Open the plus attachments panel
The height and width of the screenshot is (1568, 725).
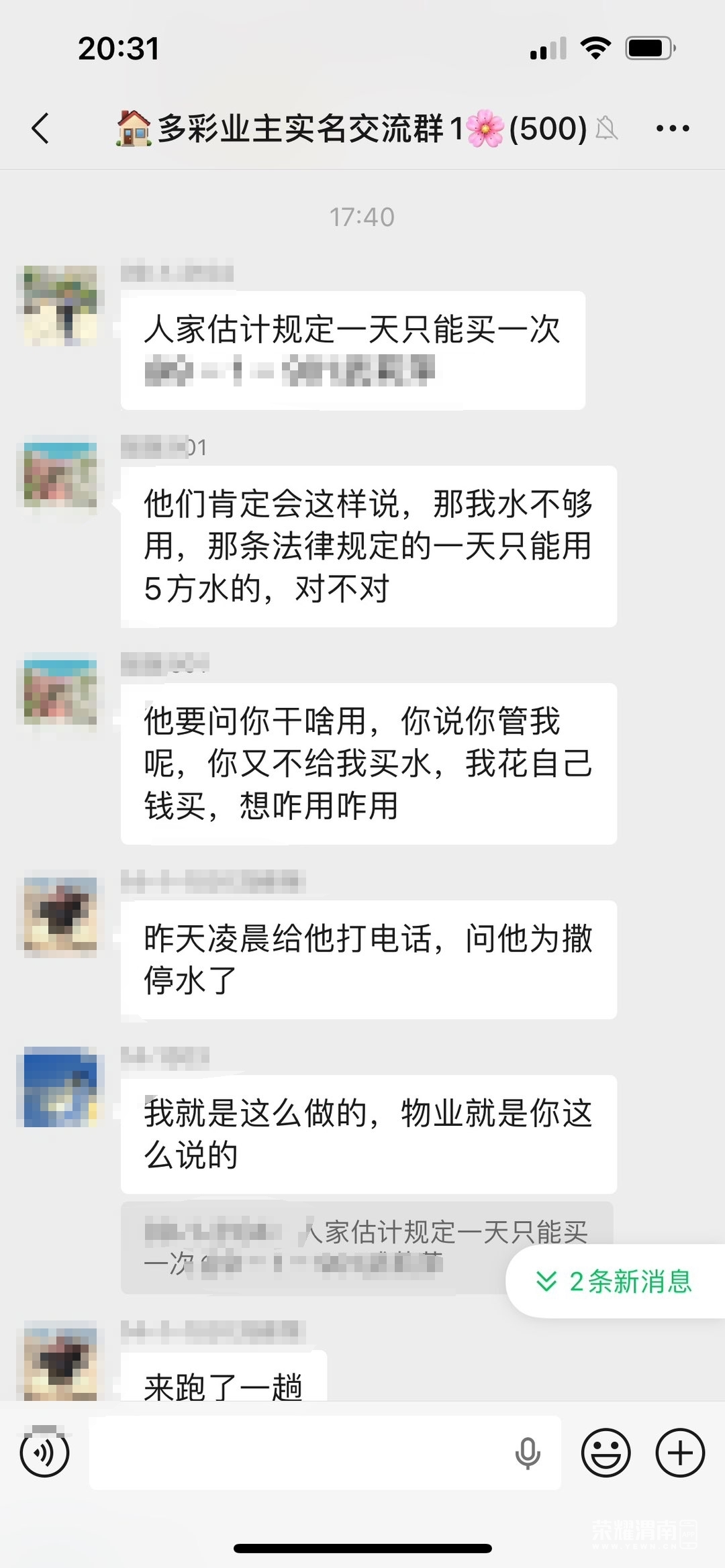pyautogui.click(x=680, y=1453)
